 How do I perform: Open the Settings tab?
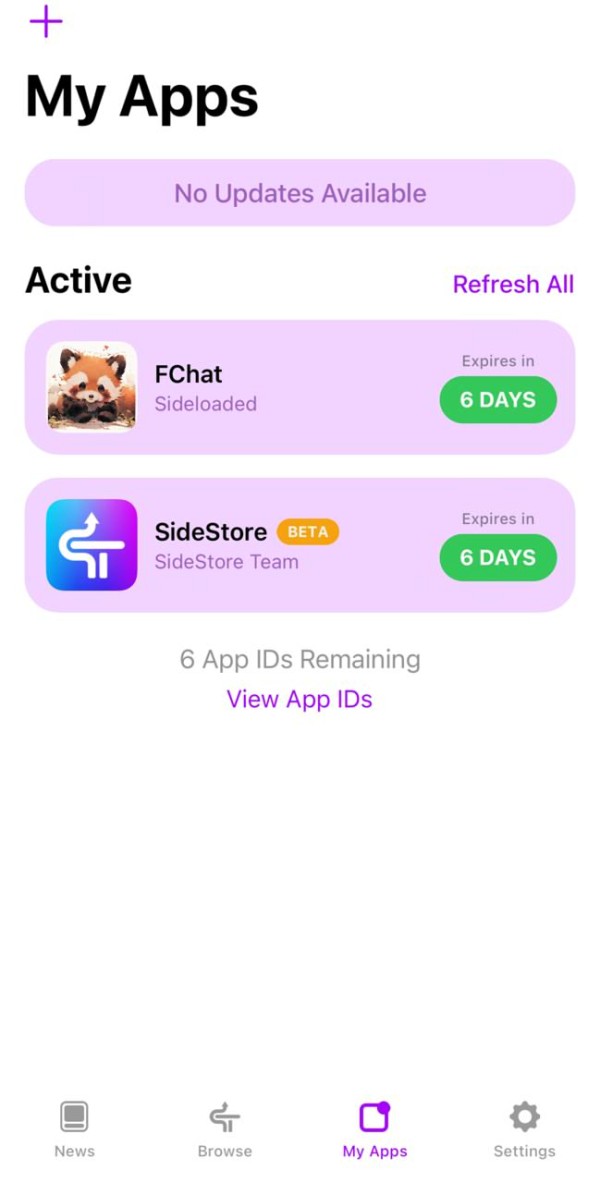(x=525, y=1129)
